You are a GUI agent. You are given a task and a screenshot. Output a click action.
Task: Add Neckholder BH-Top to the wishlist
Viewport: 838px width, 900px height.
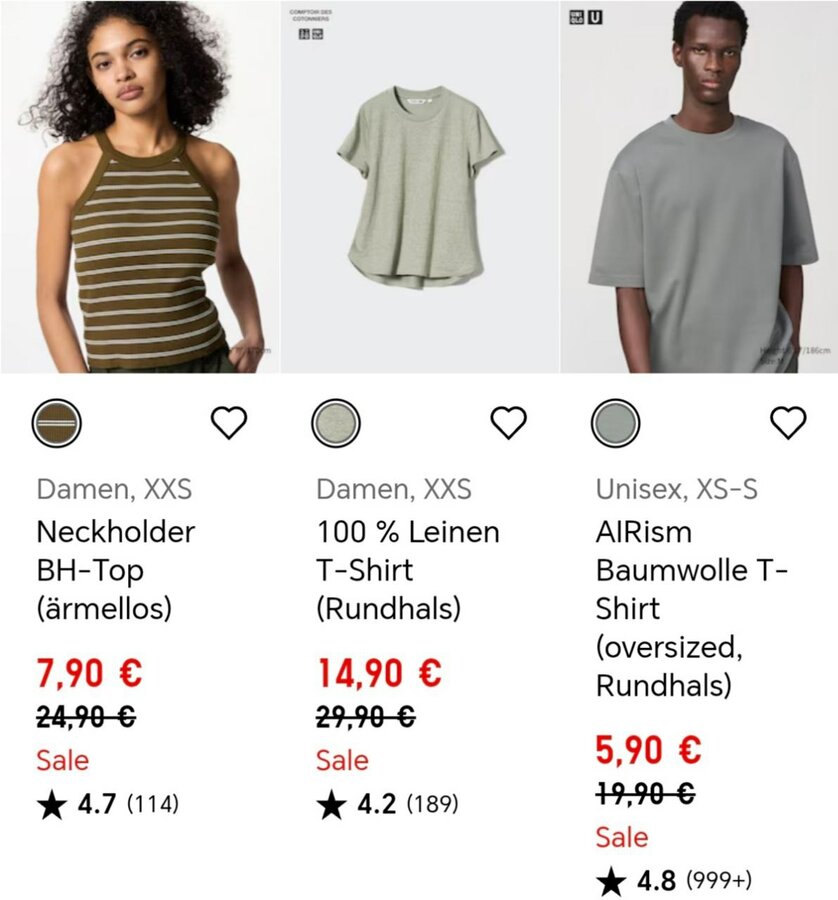(x=229, y=423)
